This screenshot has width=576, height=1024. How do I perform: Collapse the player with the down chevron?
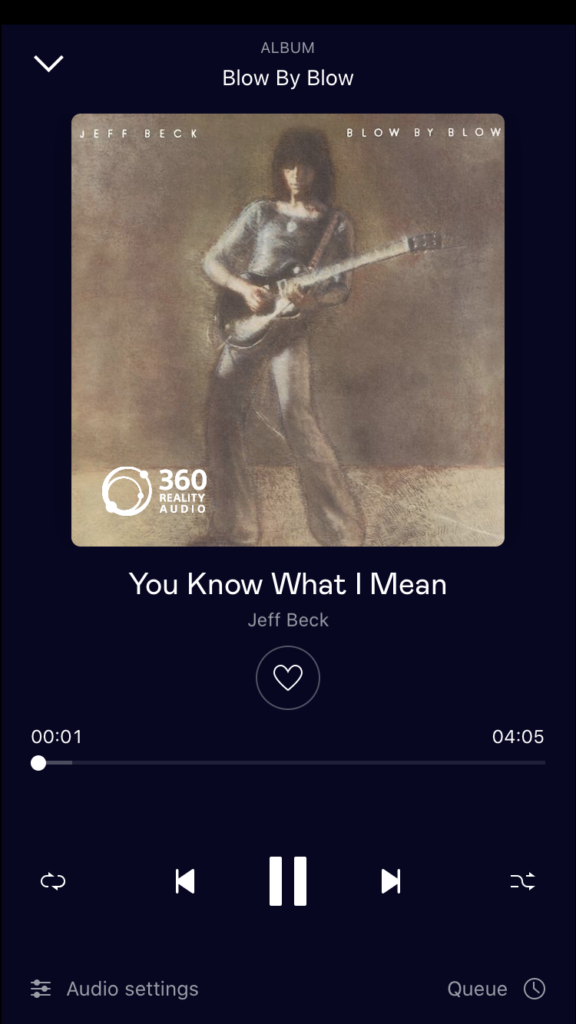48,63
